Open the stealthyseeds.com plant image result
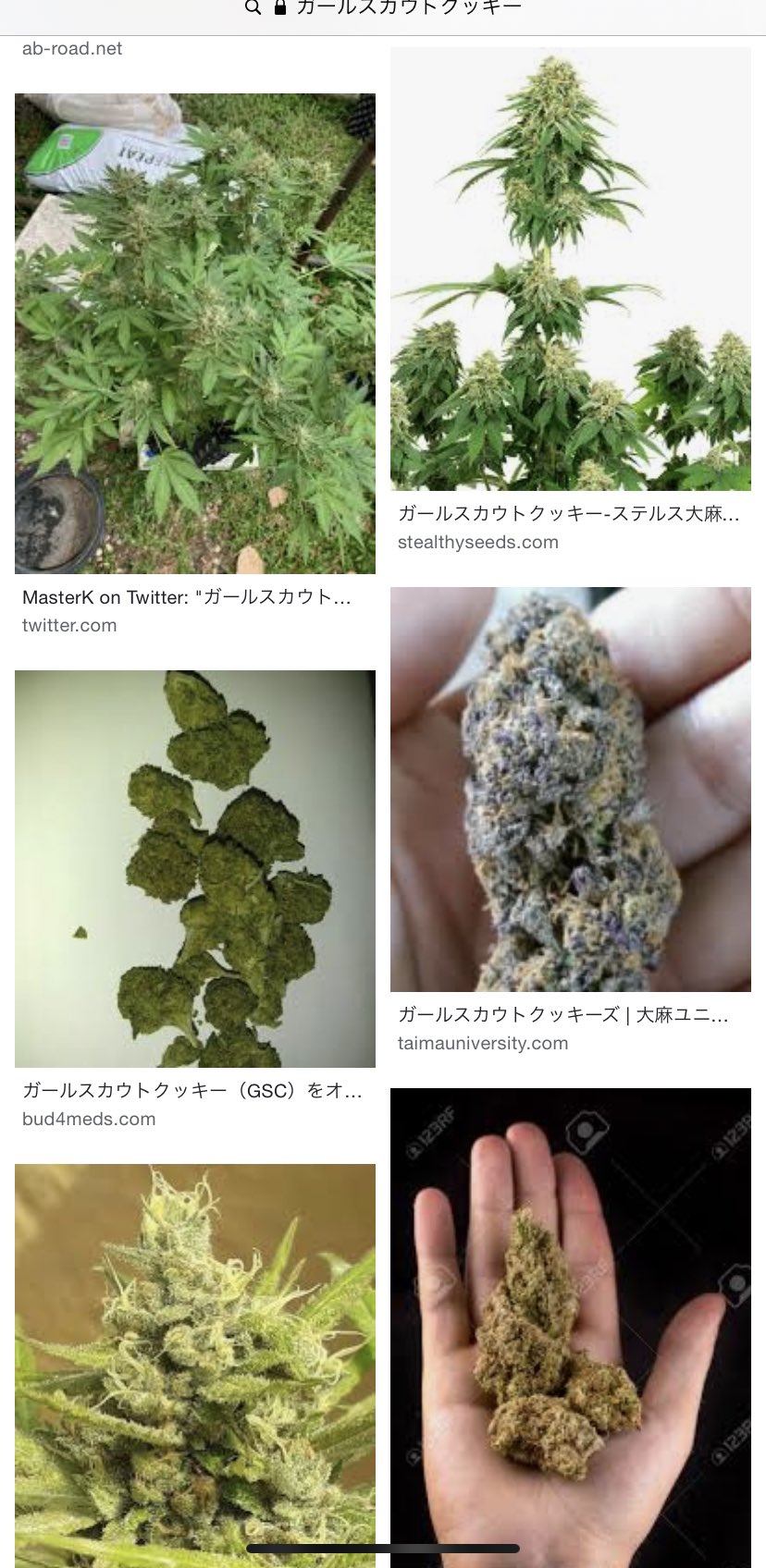This screenshot has height=1568, width=766. pyautogui.click(x=570, y=269)
